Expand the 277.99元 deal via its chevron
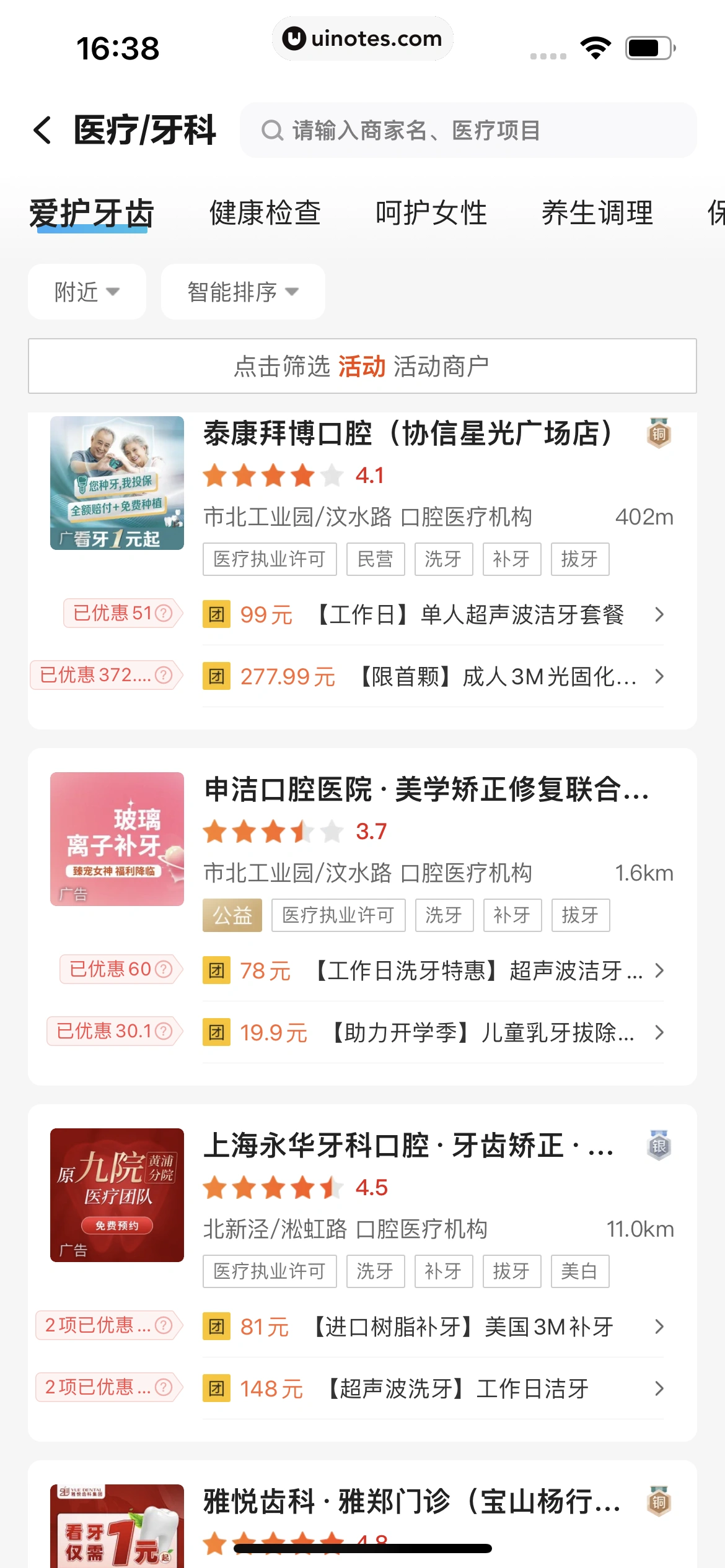The height and width of the screenshot is (1568, 725). coord(659,677)
